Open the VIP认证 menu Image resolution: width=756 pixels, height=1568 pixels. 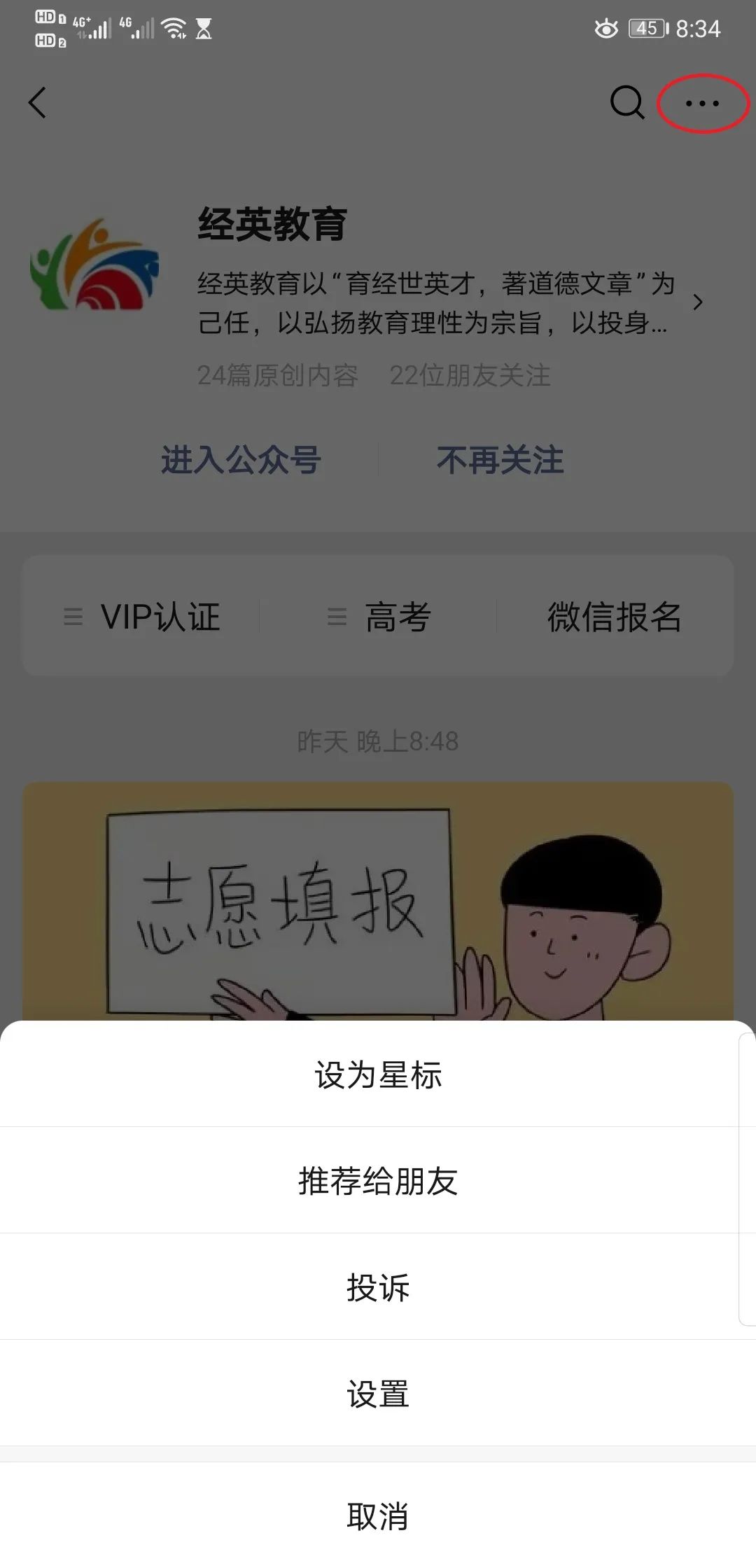[x=143, y=617]
